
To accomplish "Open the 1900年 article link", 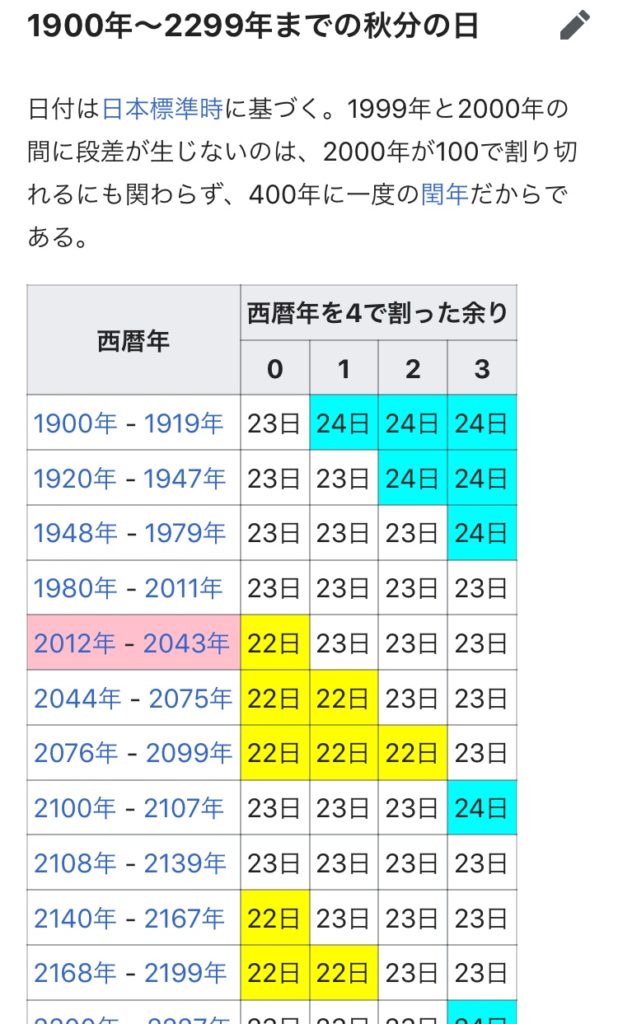I will coord(75,423).
